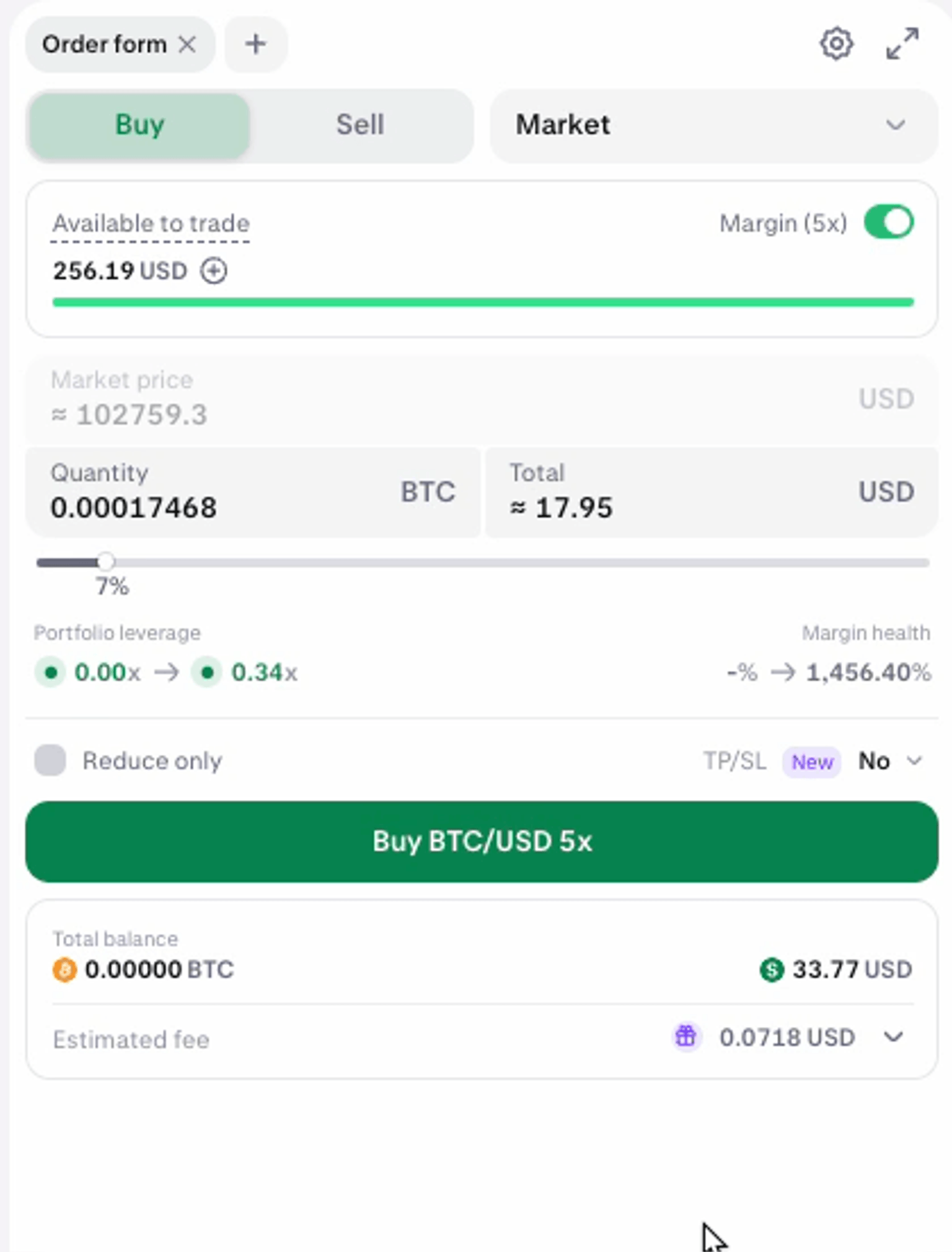
Task: Click the 7% order size slider handle
Action: [107, 562]
